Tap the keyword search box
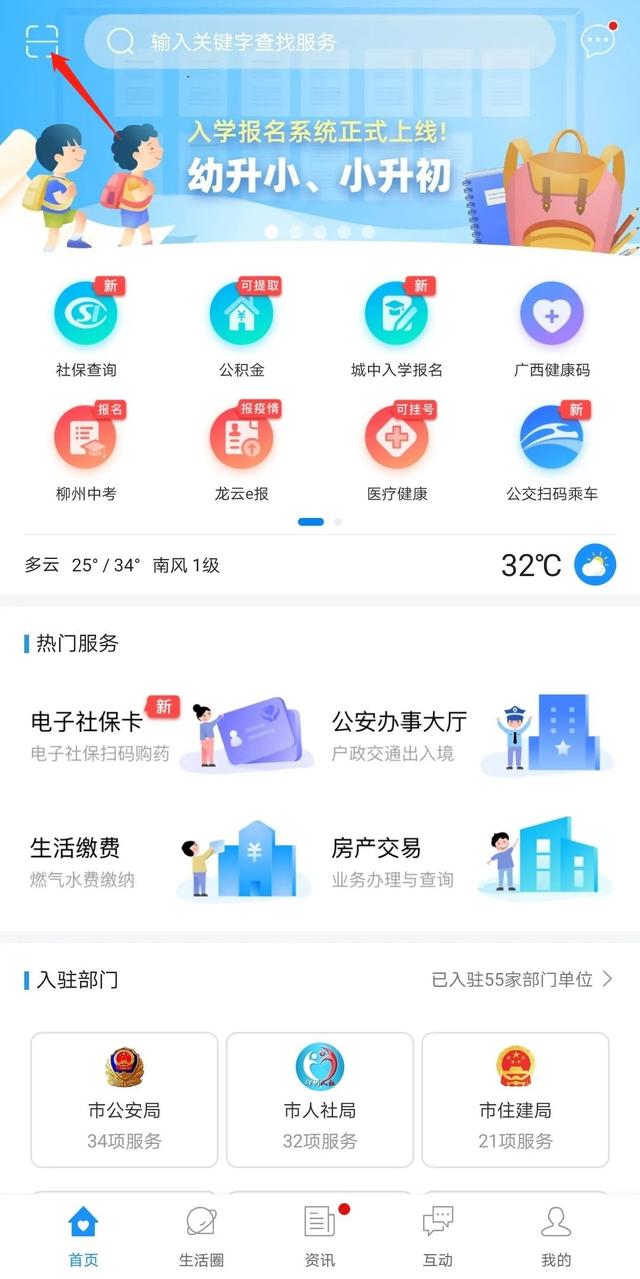640x1279 pixels. click(x=320, y=42)
